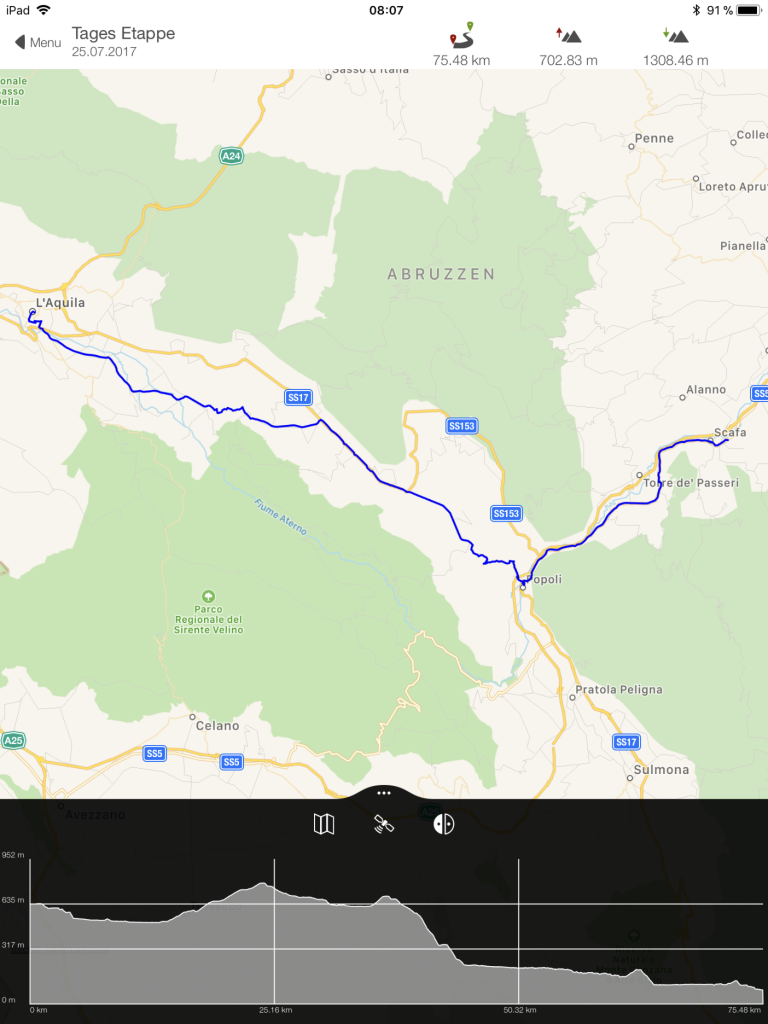Select the hybrid map view icon

pos(444,824)
